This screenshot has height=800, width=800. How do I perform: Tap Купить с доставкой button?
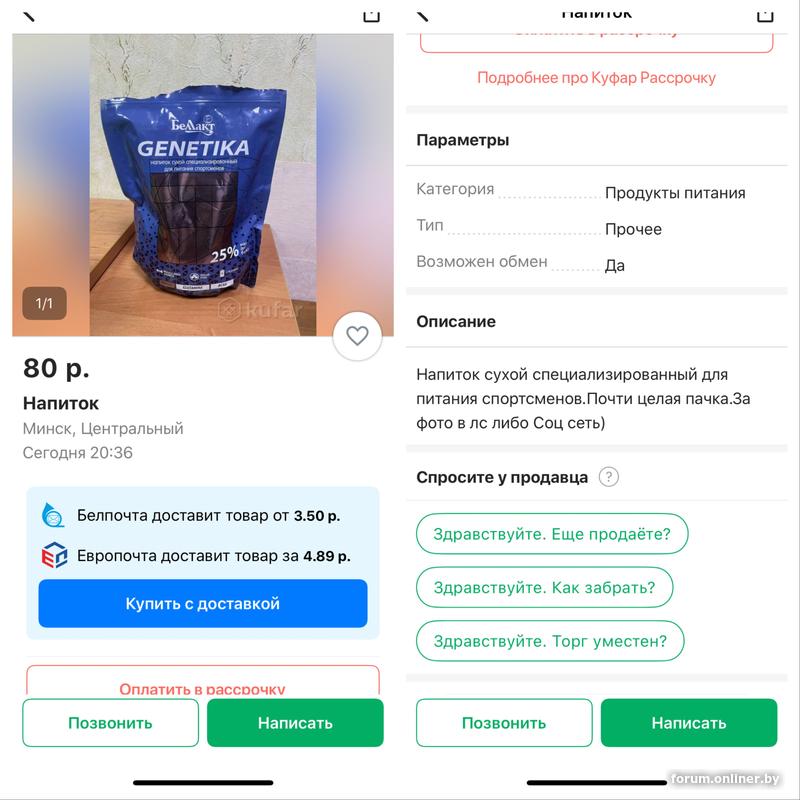(x=203, y=604)
